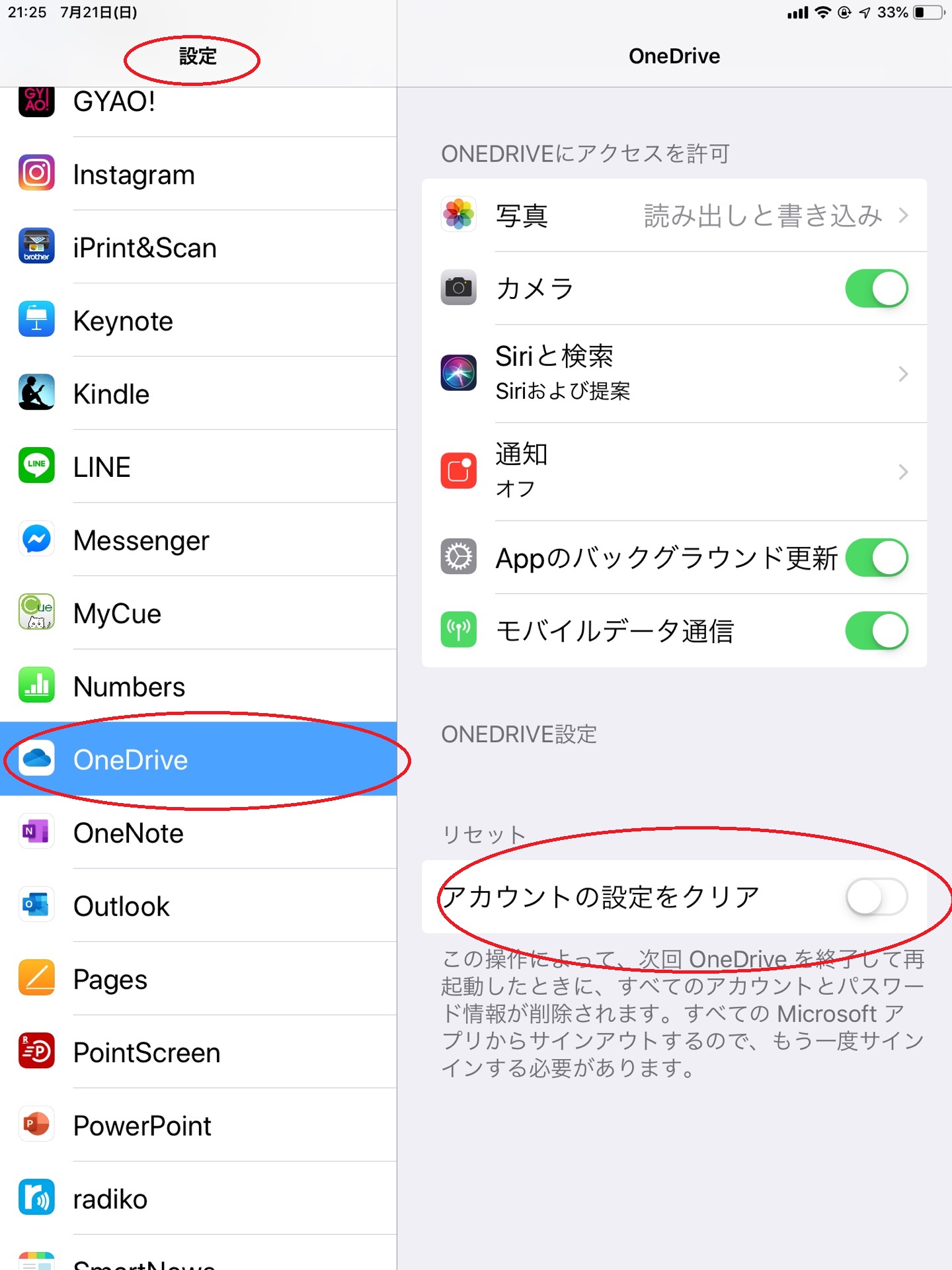The height and width of the screenshot is (1270, 952).
Task: Open PowerPoint settings
Action: pyautogui.click(x=198, y=1126)
